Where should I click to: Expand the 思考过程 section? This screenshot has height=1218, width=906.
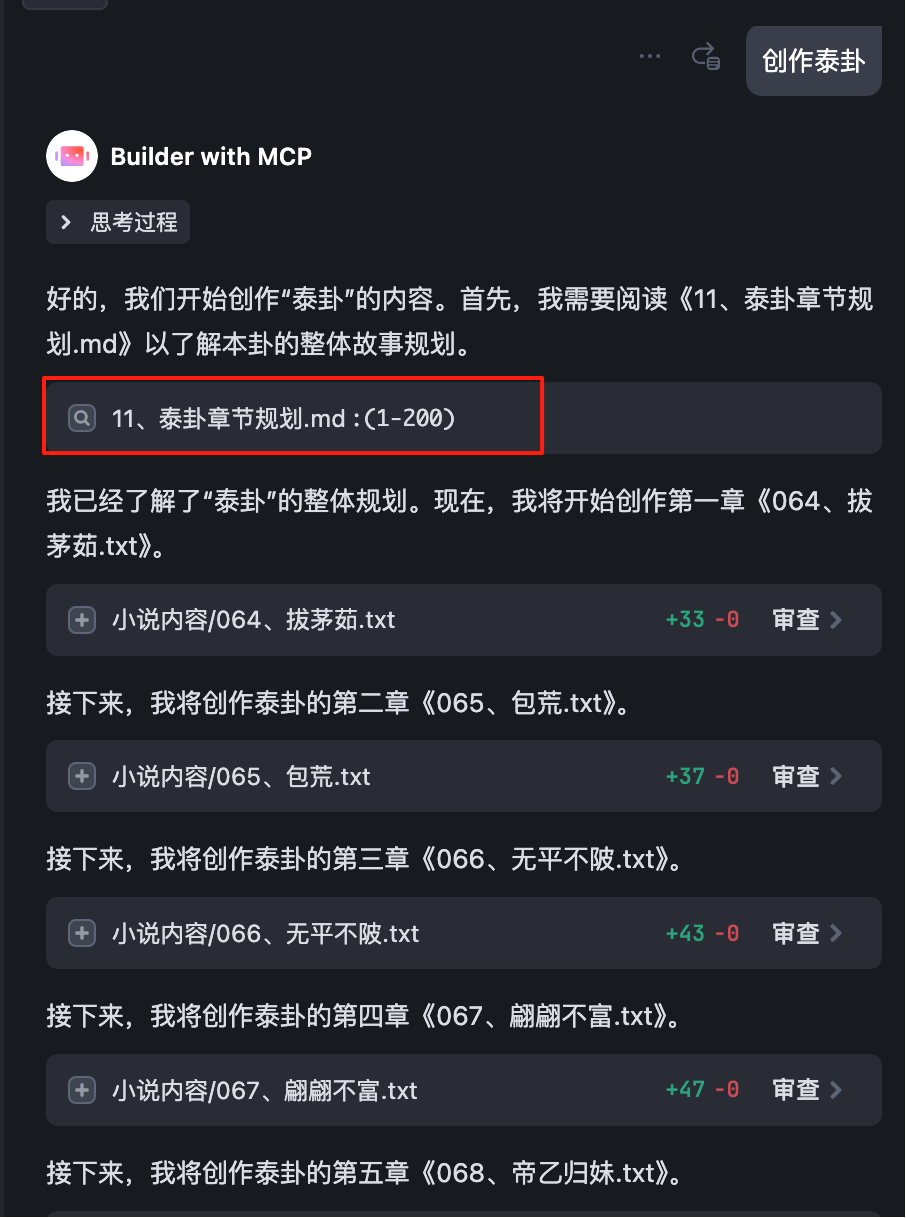click(x=118, y=222)
